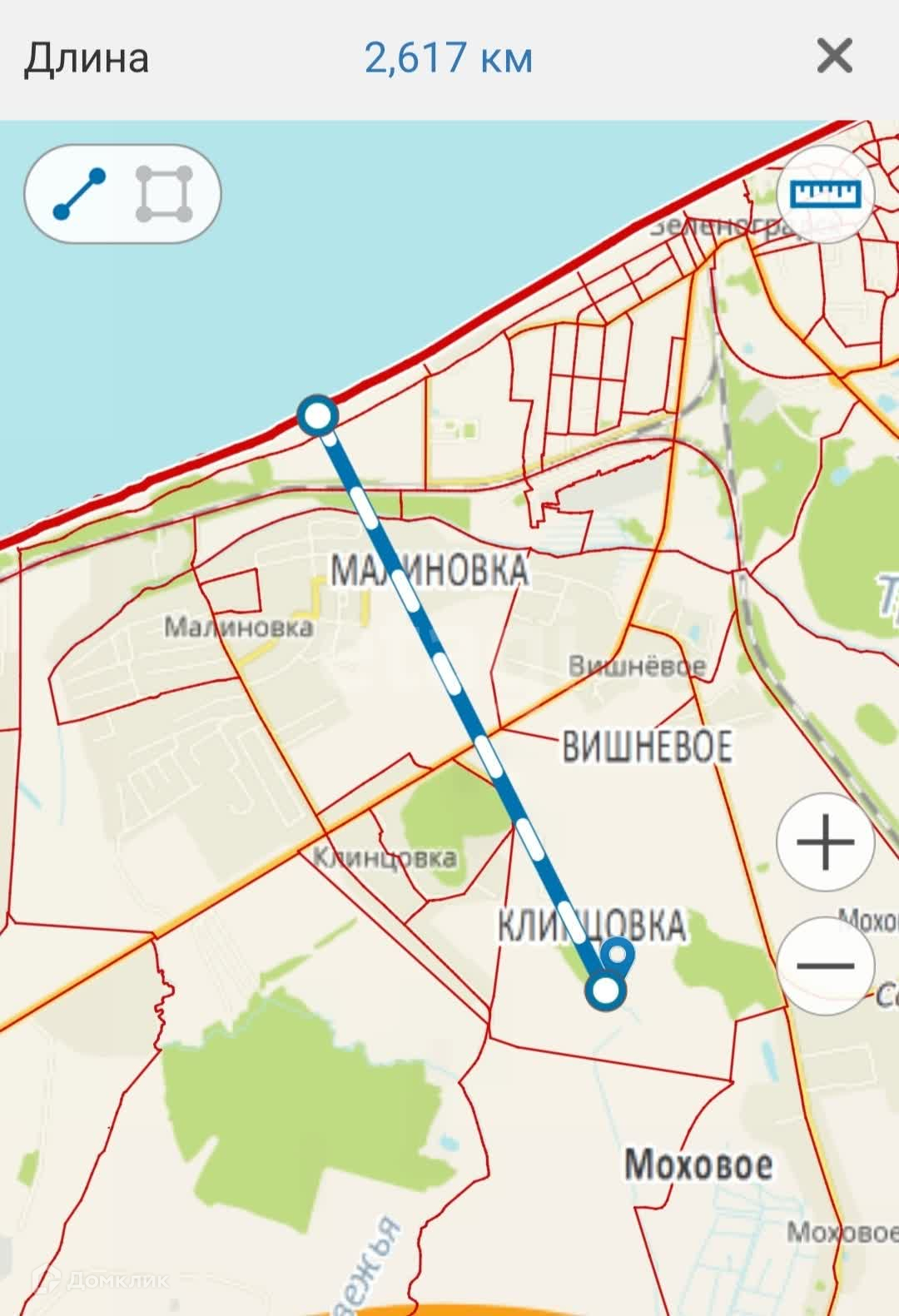
Task: Select the line distance measuring mode
Action: coord(79,194)
